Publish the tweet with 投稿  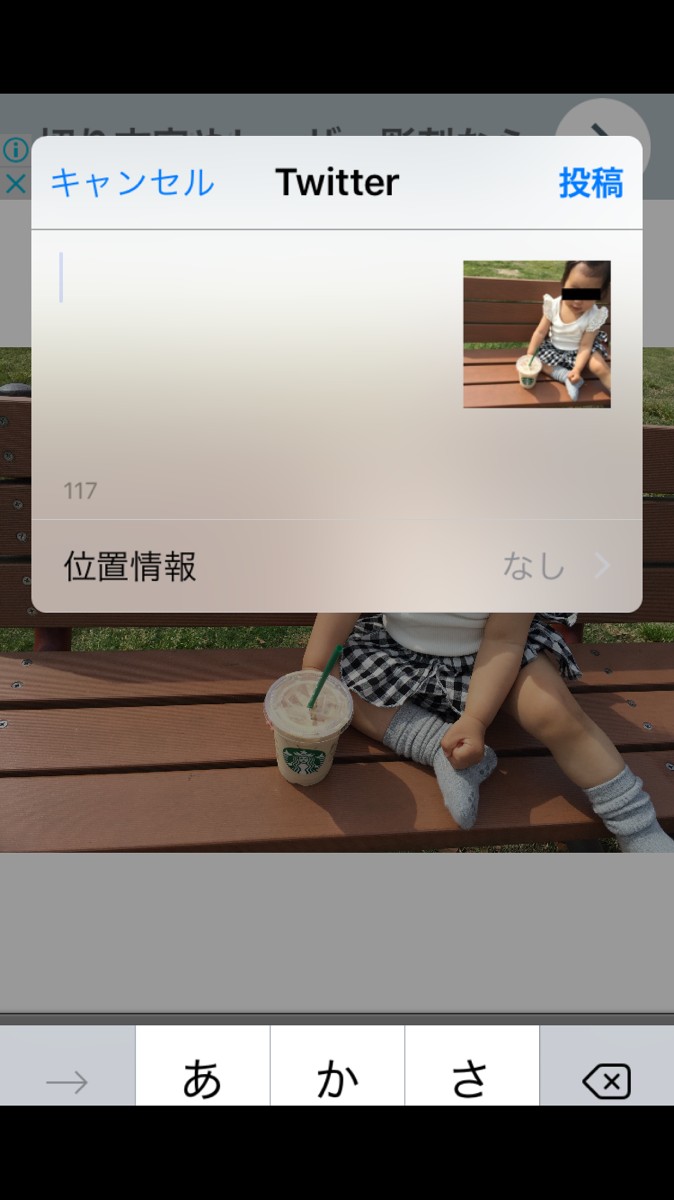[x=590, y=183]
